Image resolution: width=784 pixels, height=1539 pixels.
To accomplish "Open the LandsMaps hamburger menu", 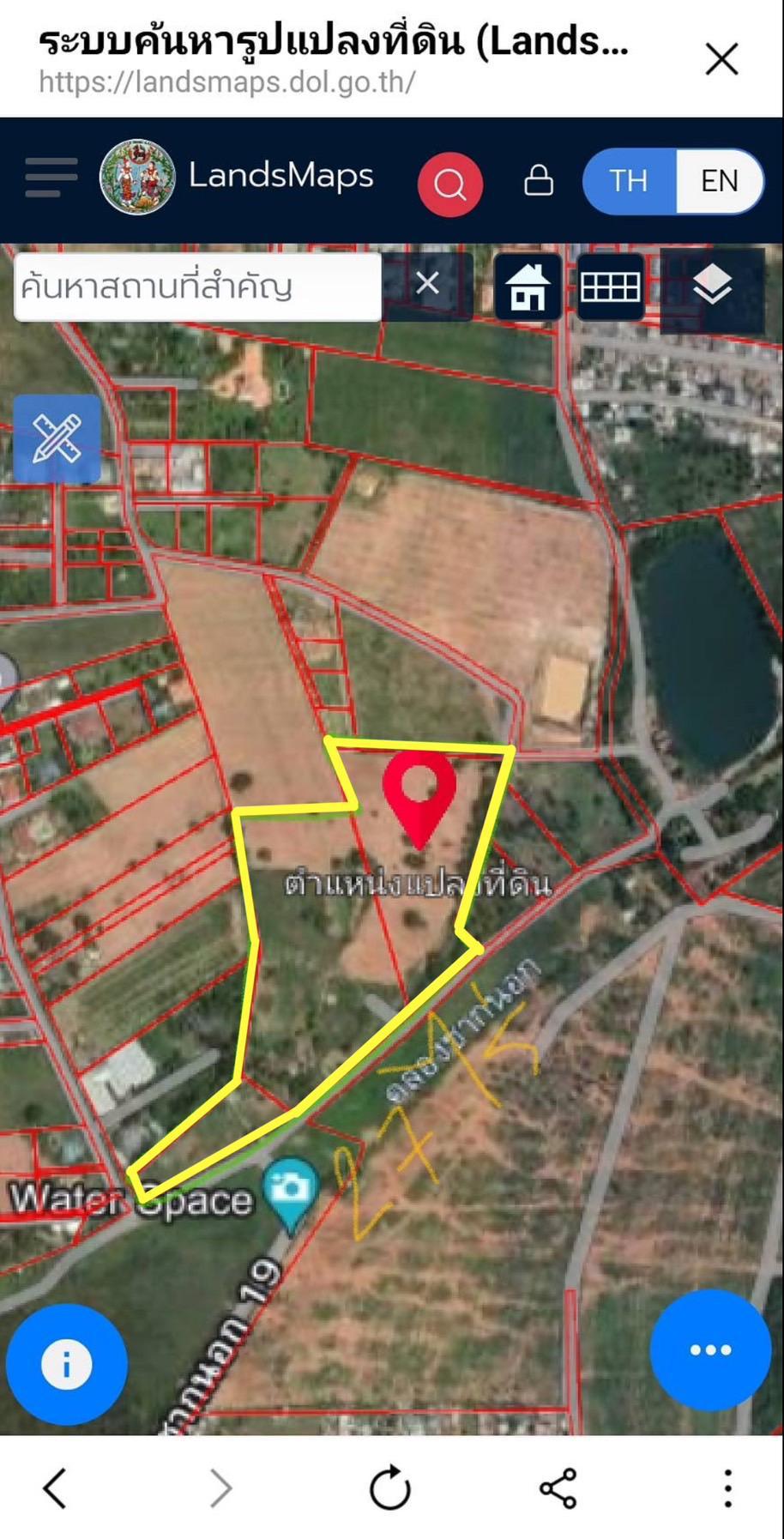I will pyautogui.click(x=51, y=178).
